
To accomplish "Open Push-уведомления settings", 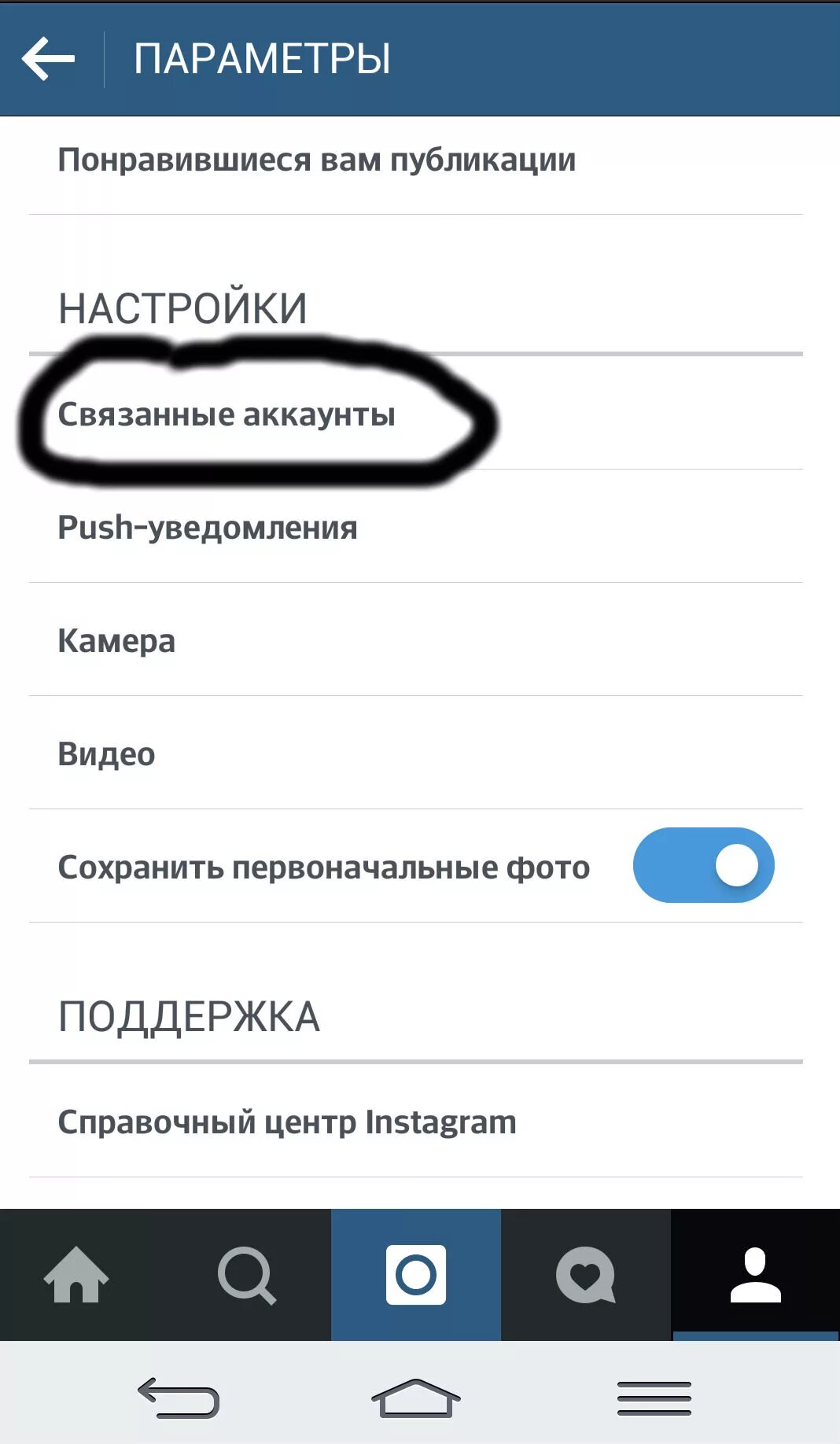I will coord(416,527).
